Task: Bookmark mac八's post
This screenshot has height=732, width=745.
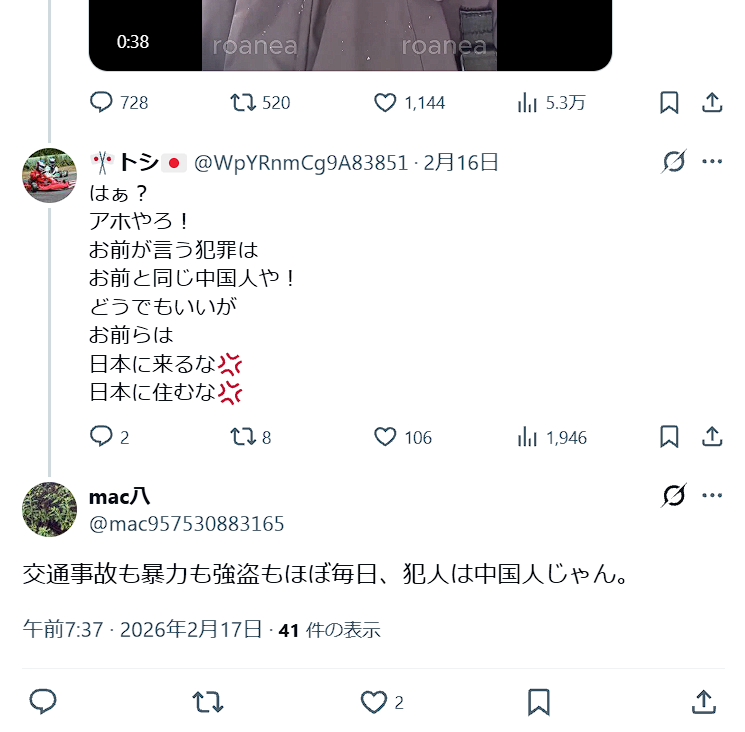Action: pos(538,702)
